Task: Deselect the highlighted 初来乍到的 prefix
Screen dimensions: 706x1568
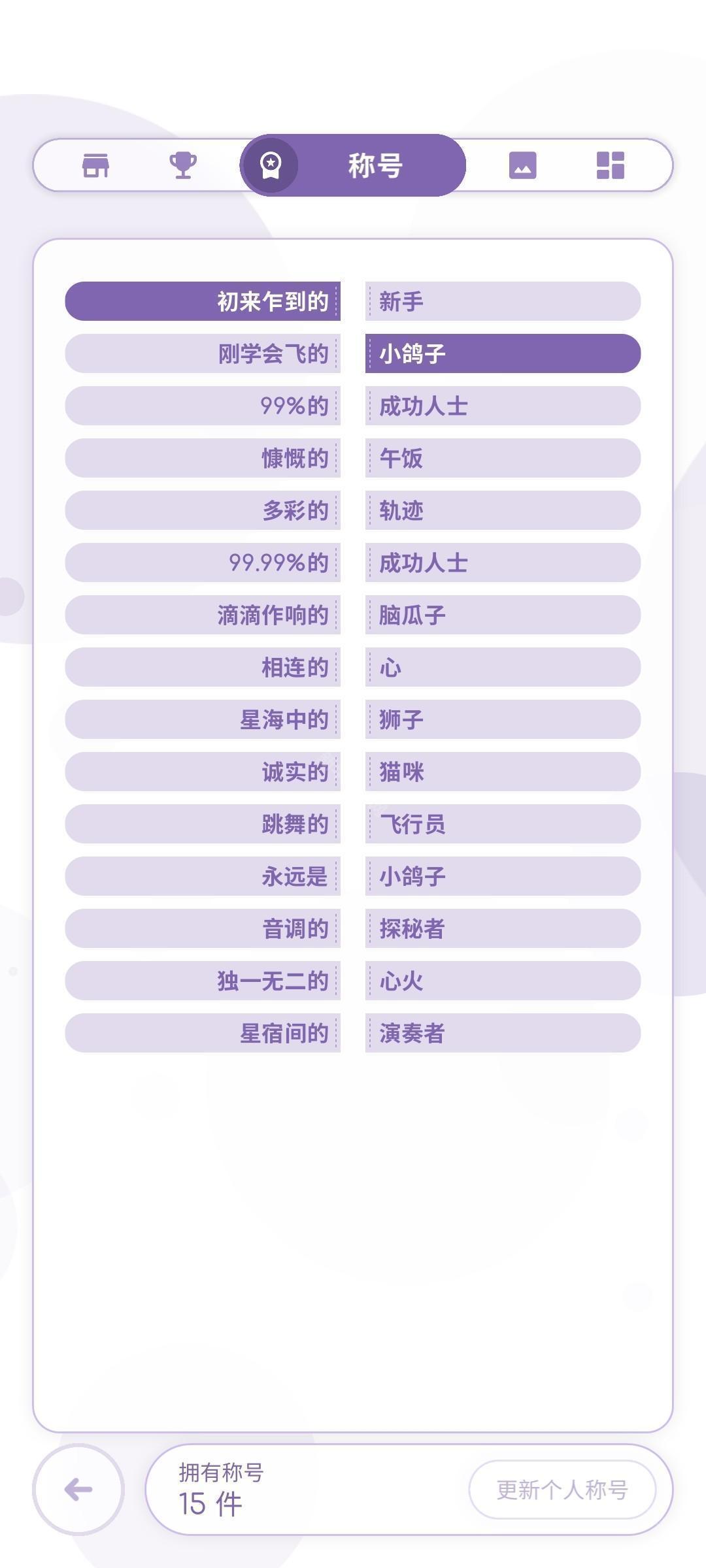Action: (203, 301)
